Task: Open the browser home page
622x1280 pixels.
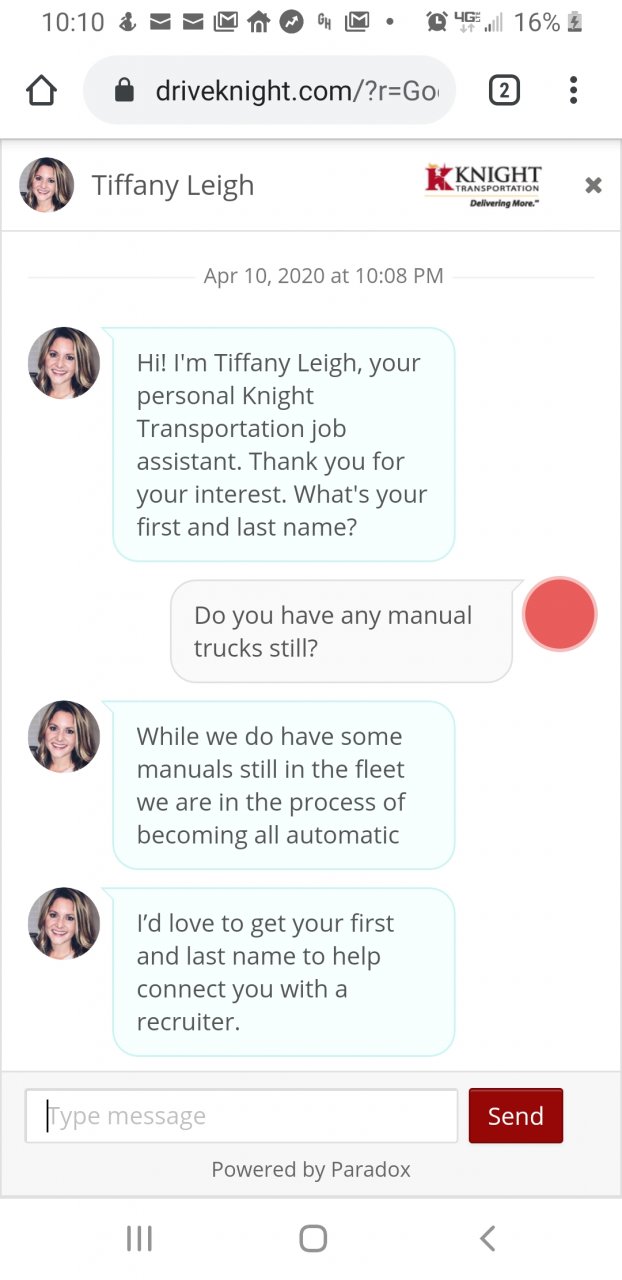Action: pos(41,91)
